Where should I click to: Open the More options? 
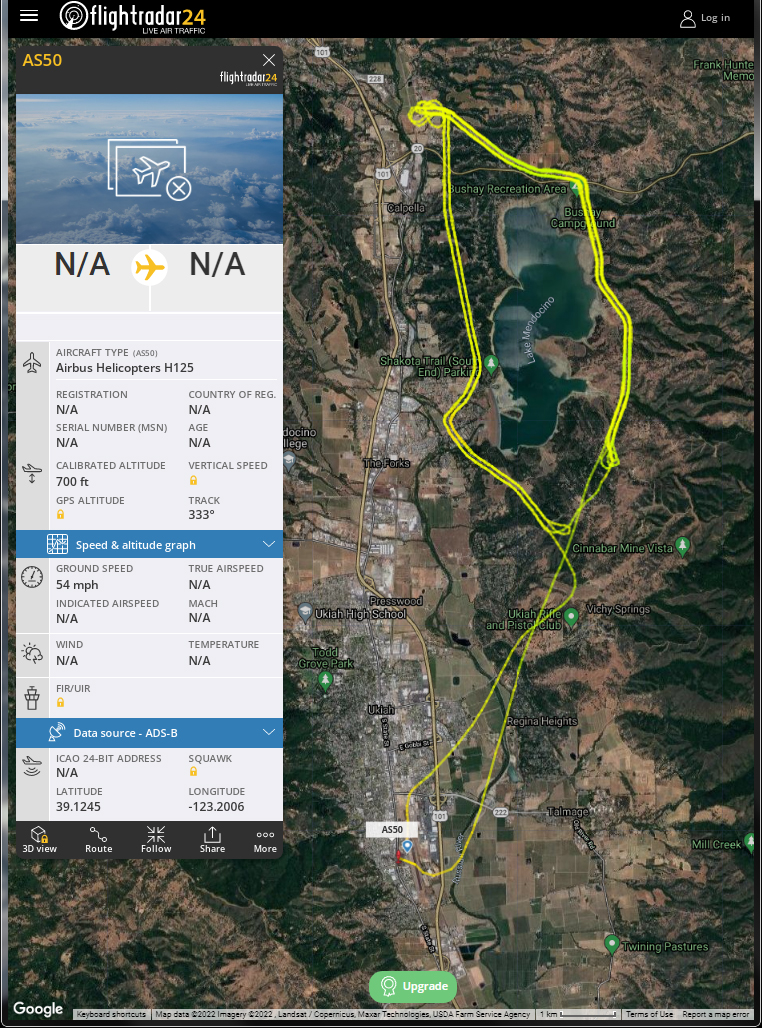[x=265, y=839]
